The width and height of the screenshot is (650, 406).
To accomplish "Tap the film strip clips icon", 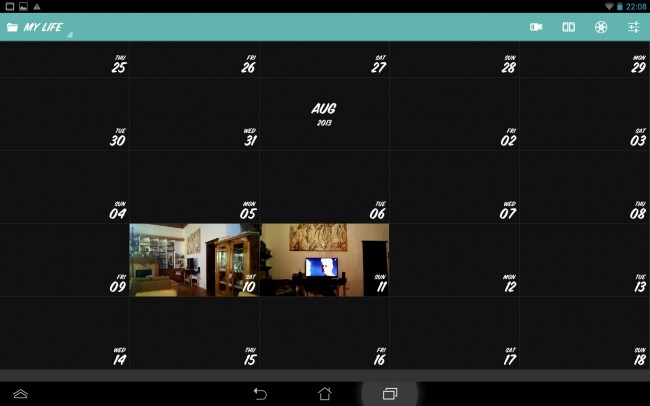I will (568, 27).
